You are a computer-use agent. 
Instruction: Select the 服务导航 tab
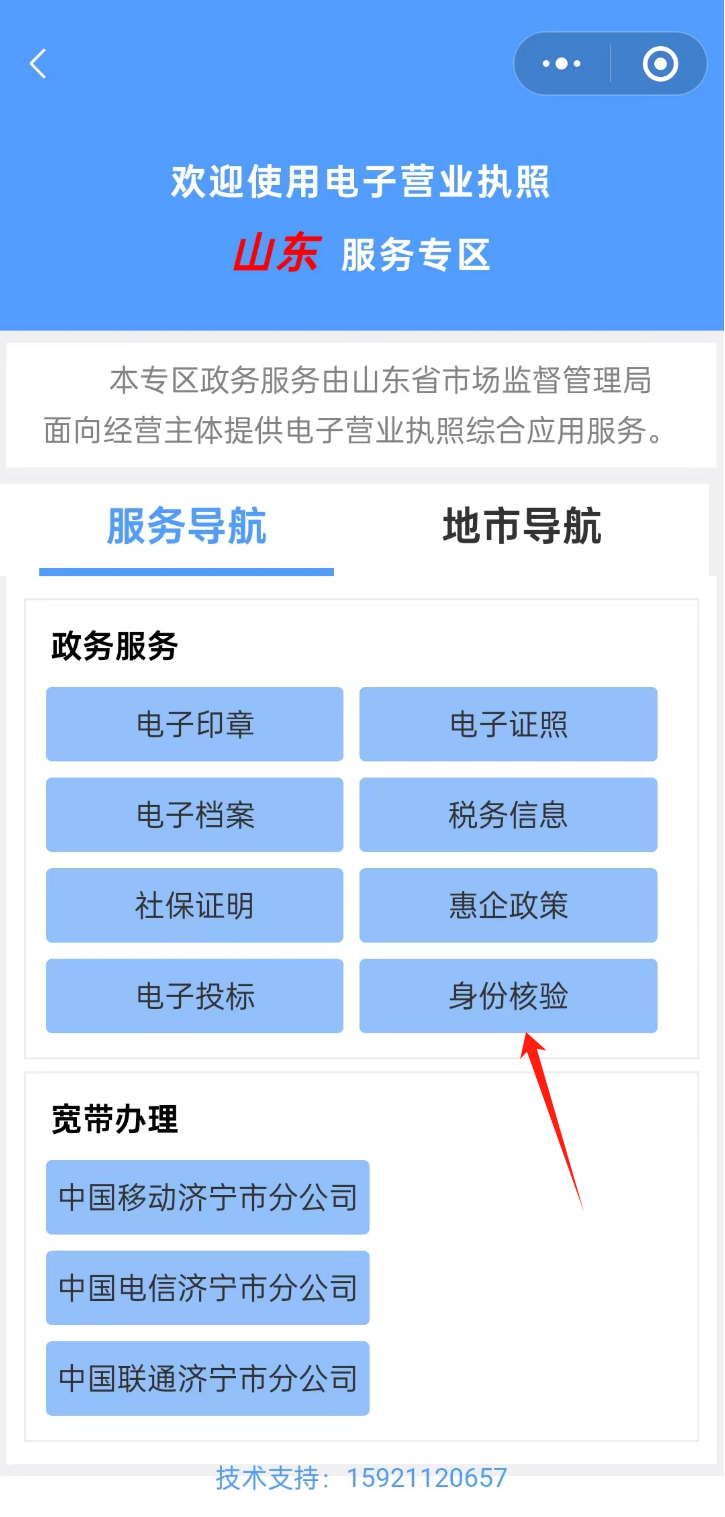pyautogui.click(x=187, y=527)
